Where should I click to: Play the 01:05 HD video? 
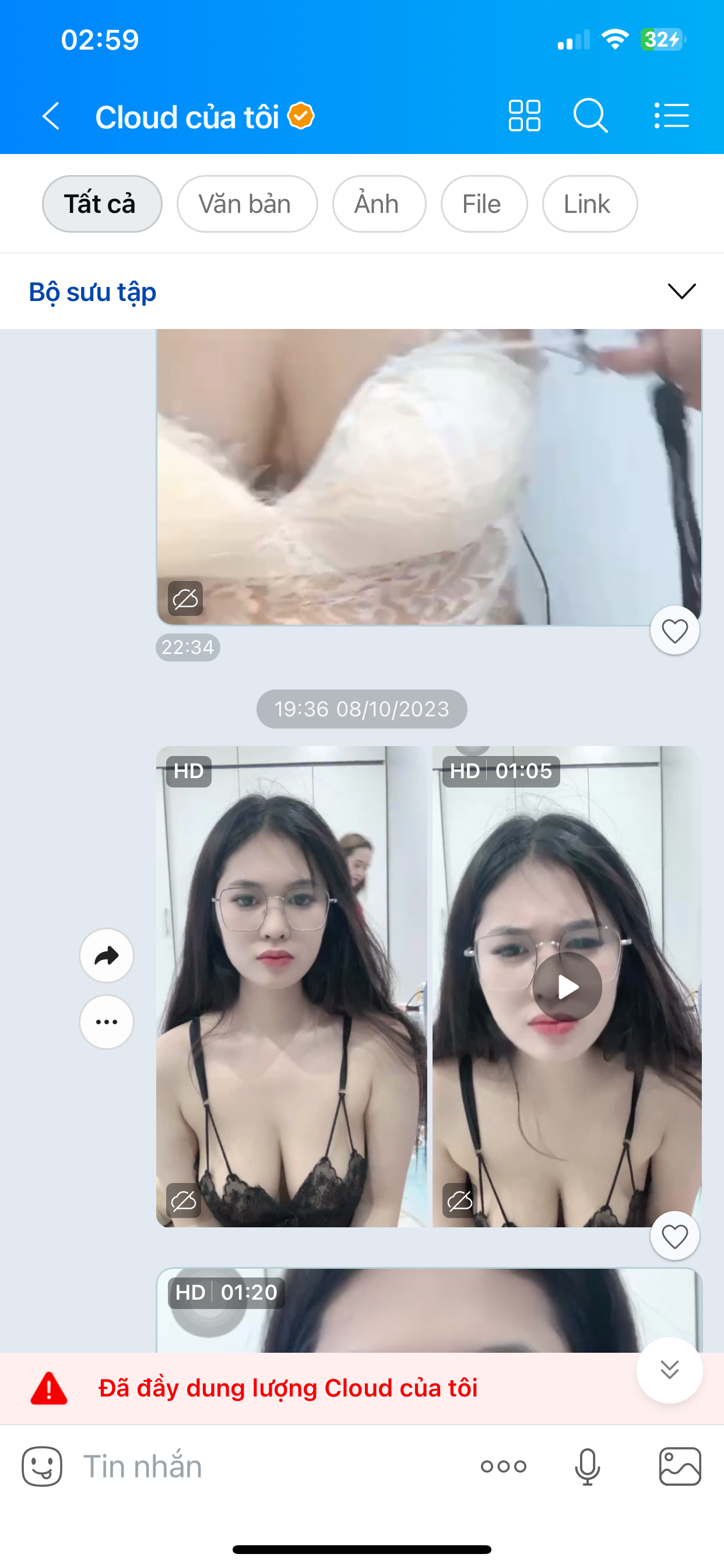click(x=567, y=986)
